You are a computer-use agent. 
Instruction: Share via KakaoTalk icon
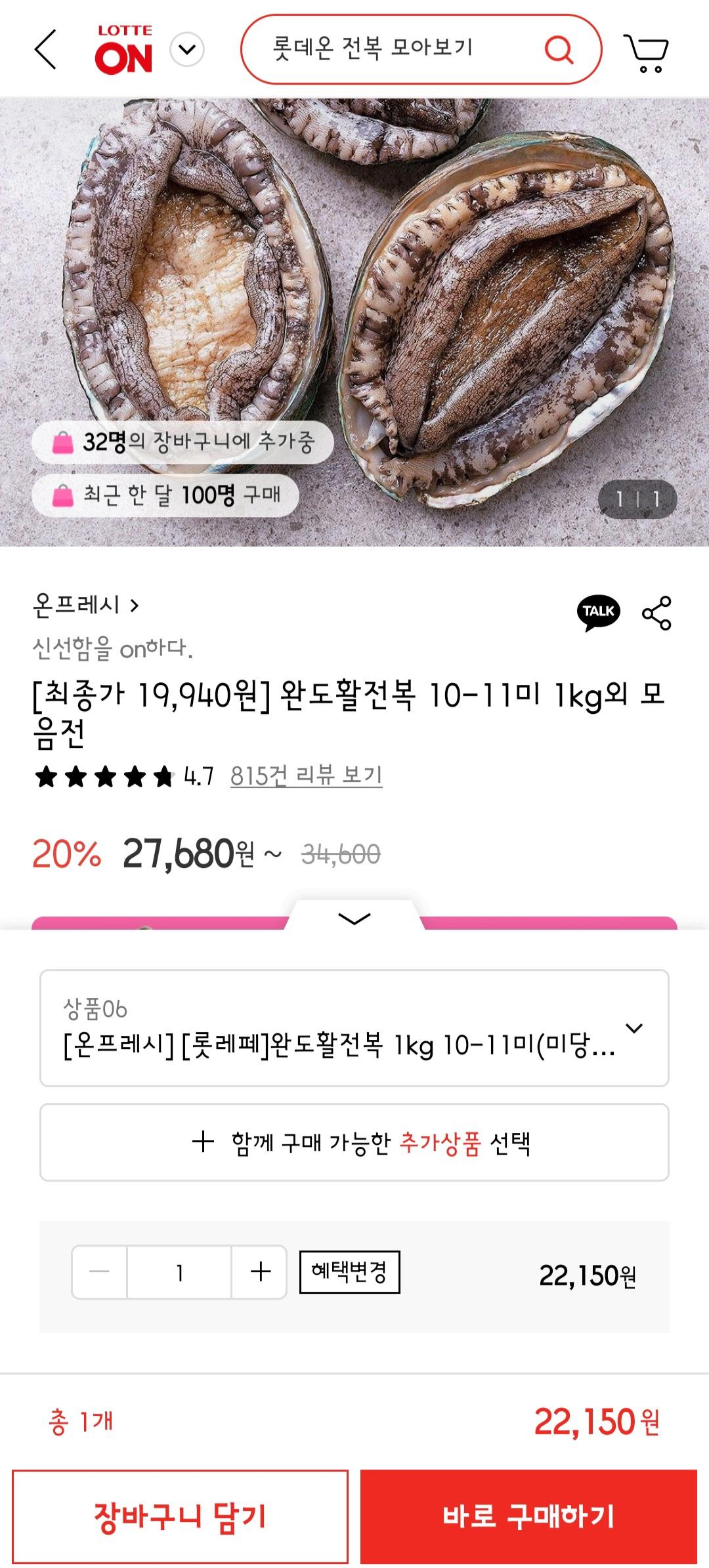pos(598,613)
